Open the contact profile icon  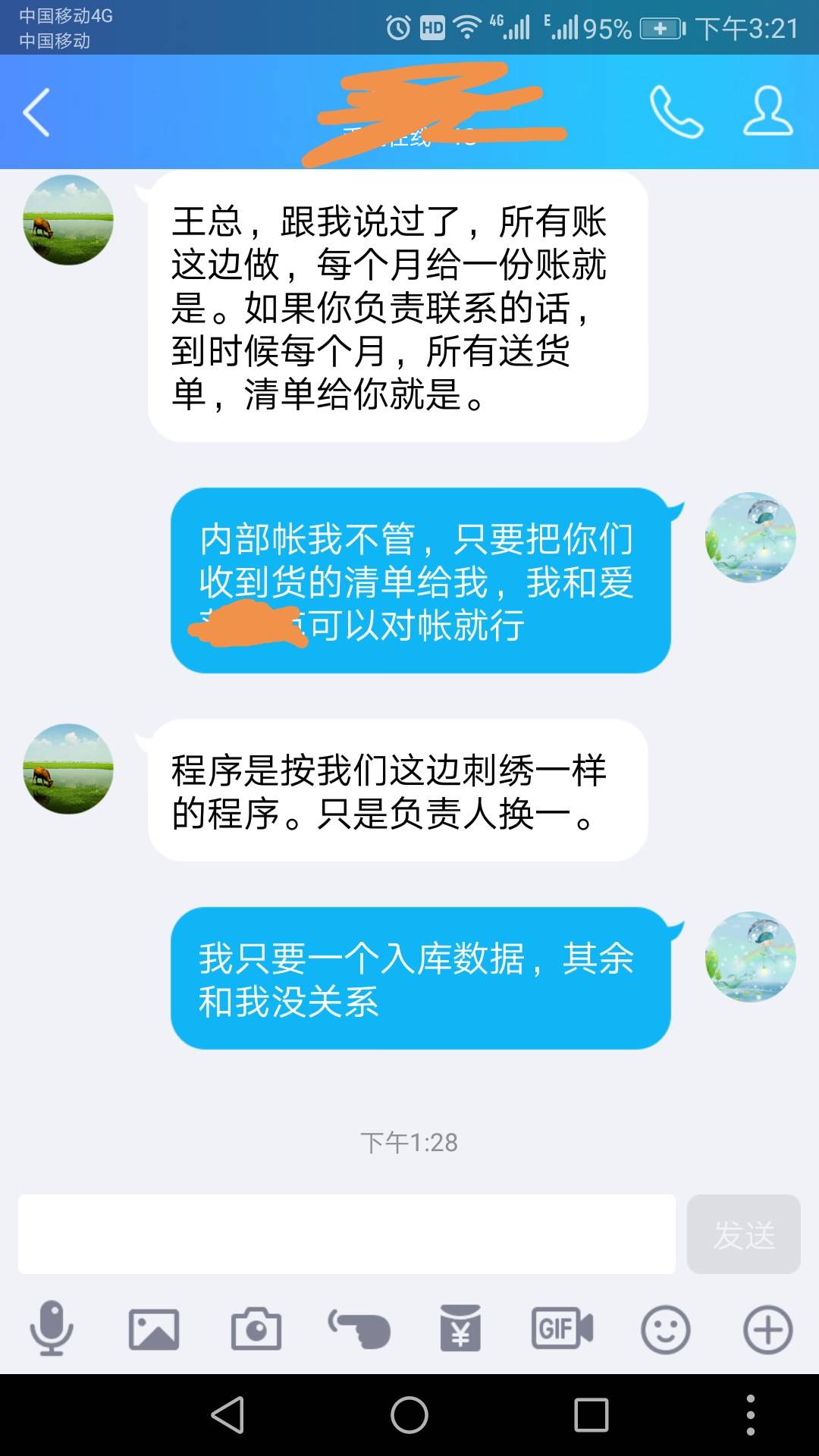(767, 112)
